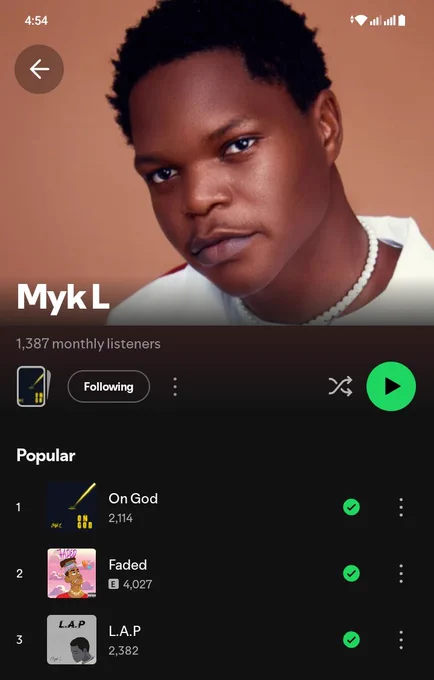The image size is (434, 680).
Task: Open the latest release thumbnail beside Following
Action: click(x=33, y=386)
